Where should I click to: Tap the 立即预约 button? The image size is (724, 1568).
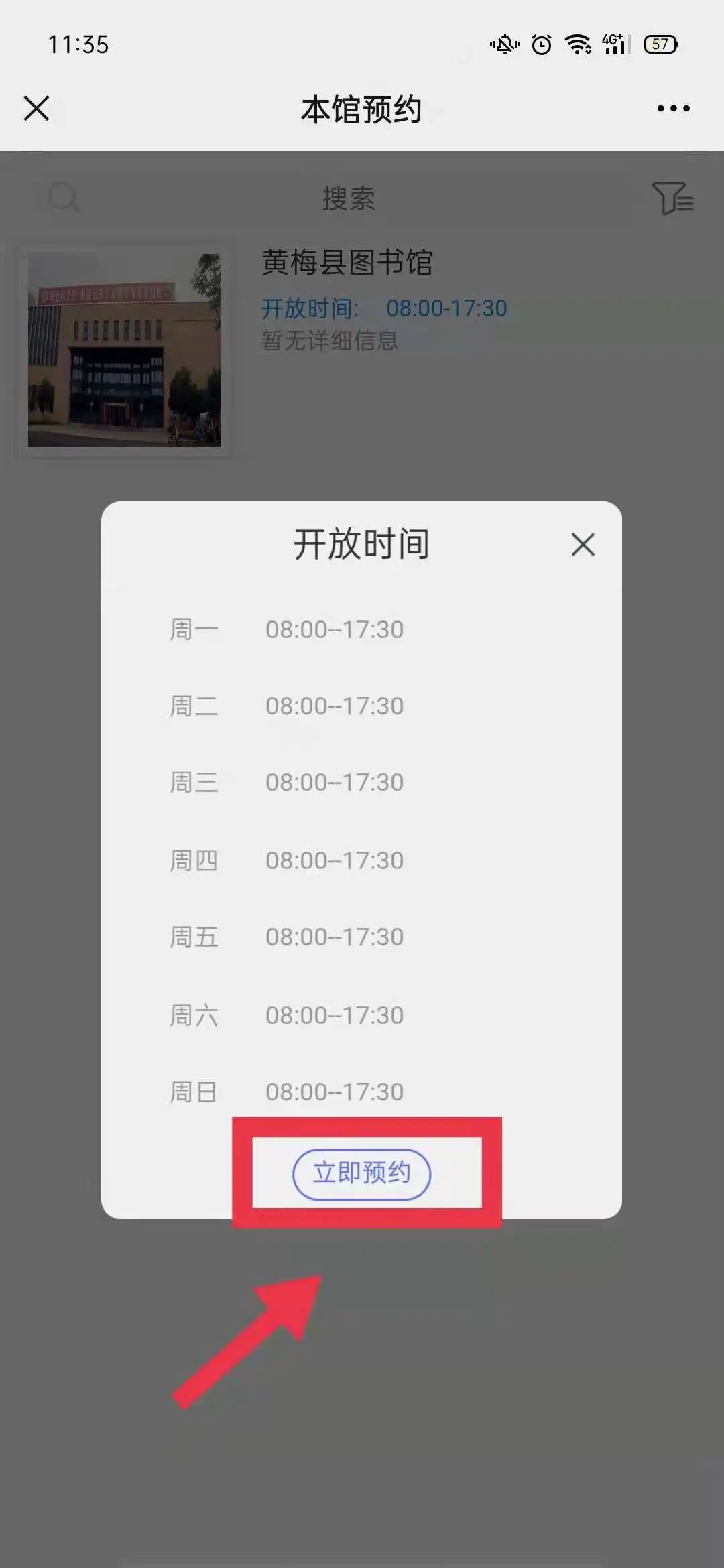tap(361, 1173)
